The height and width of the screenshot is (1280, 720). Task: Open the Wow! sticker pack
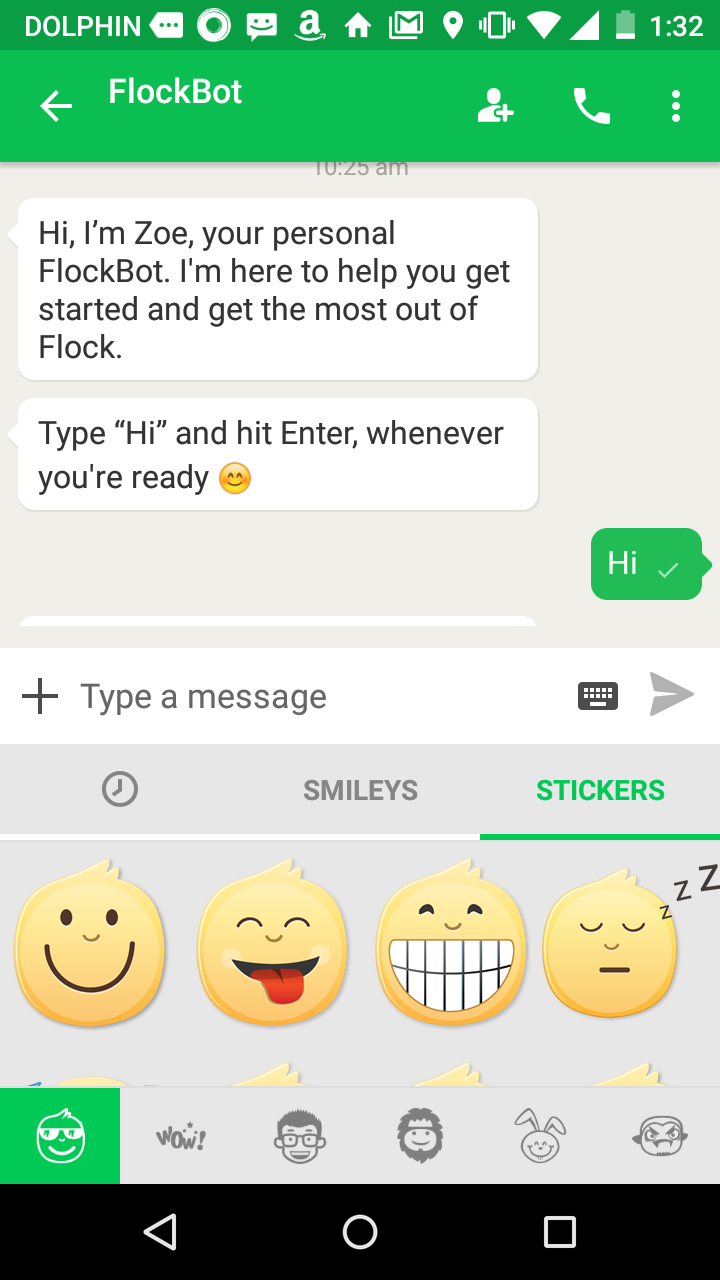coord(181,1137)
